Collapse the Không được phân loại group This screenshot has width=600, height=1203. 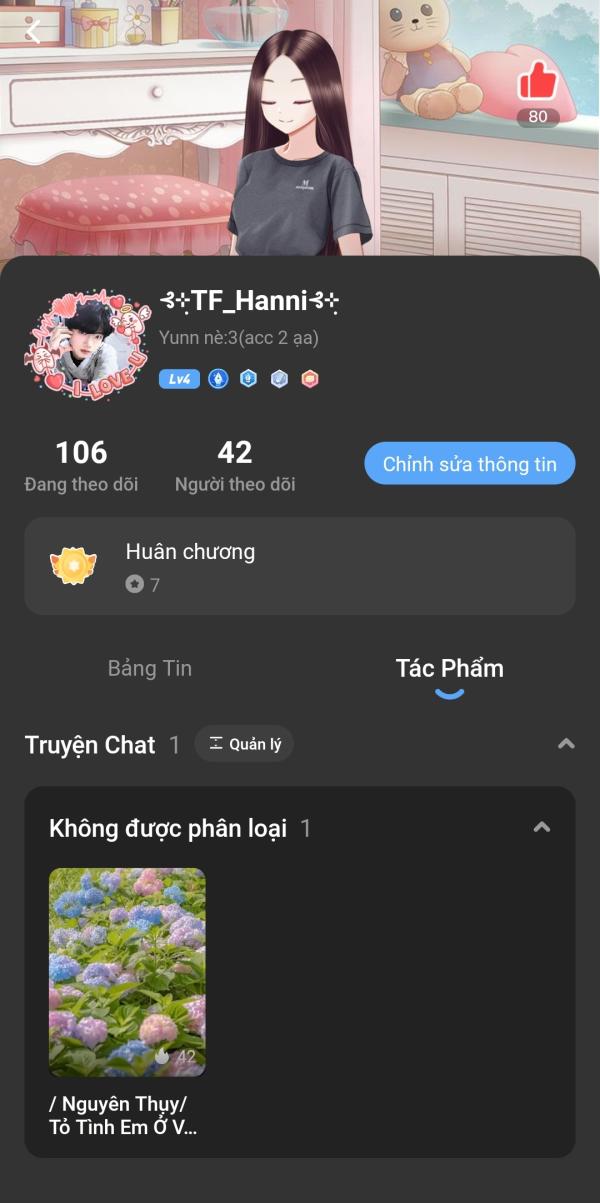point(542,827)
